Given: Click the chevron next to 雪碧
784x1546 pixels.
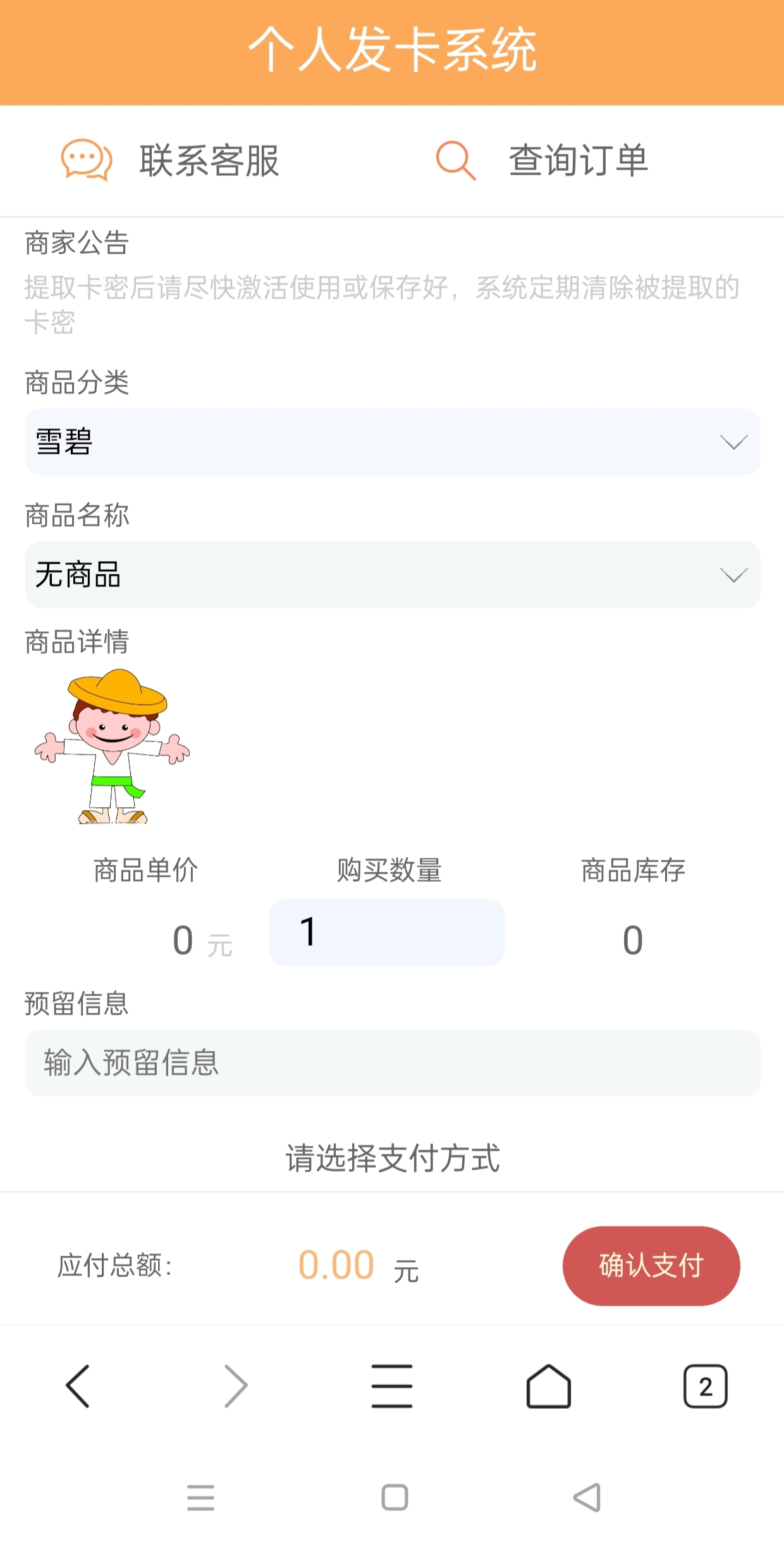Looking at the screenshot, I should click(733, 443).
